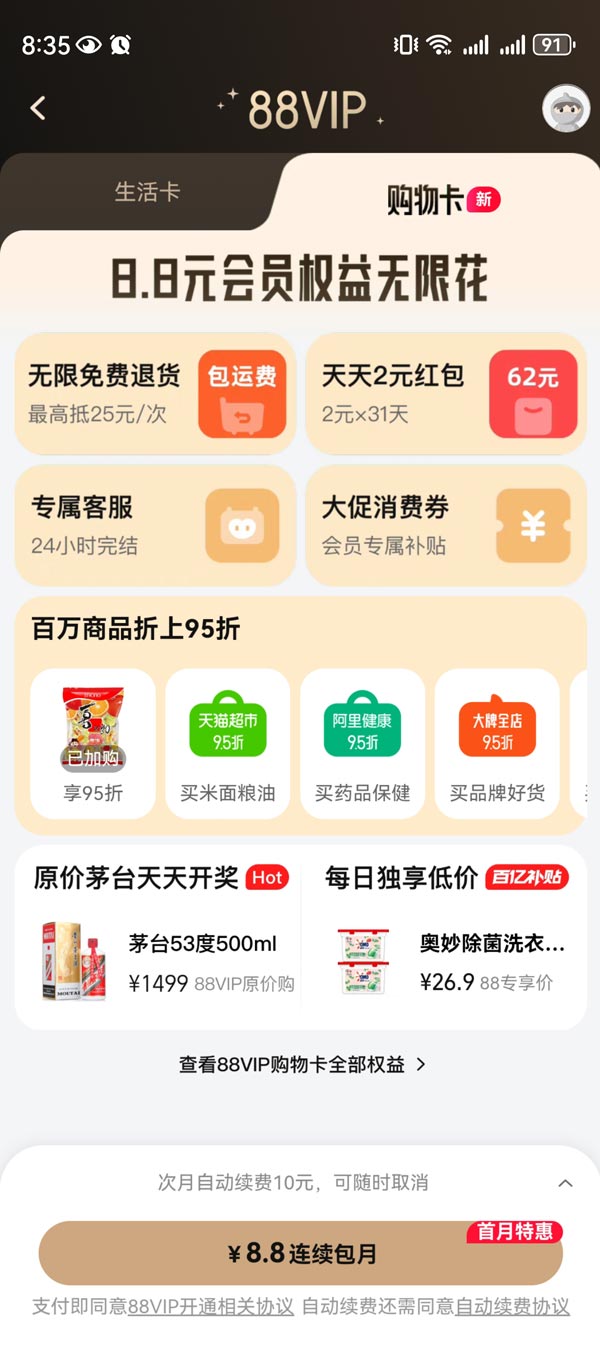View the 天天2元红包 benefit
600x1361 pixels.
pos(445,394)
